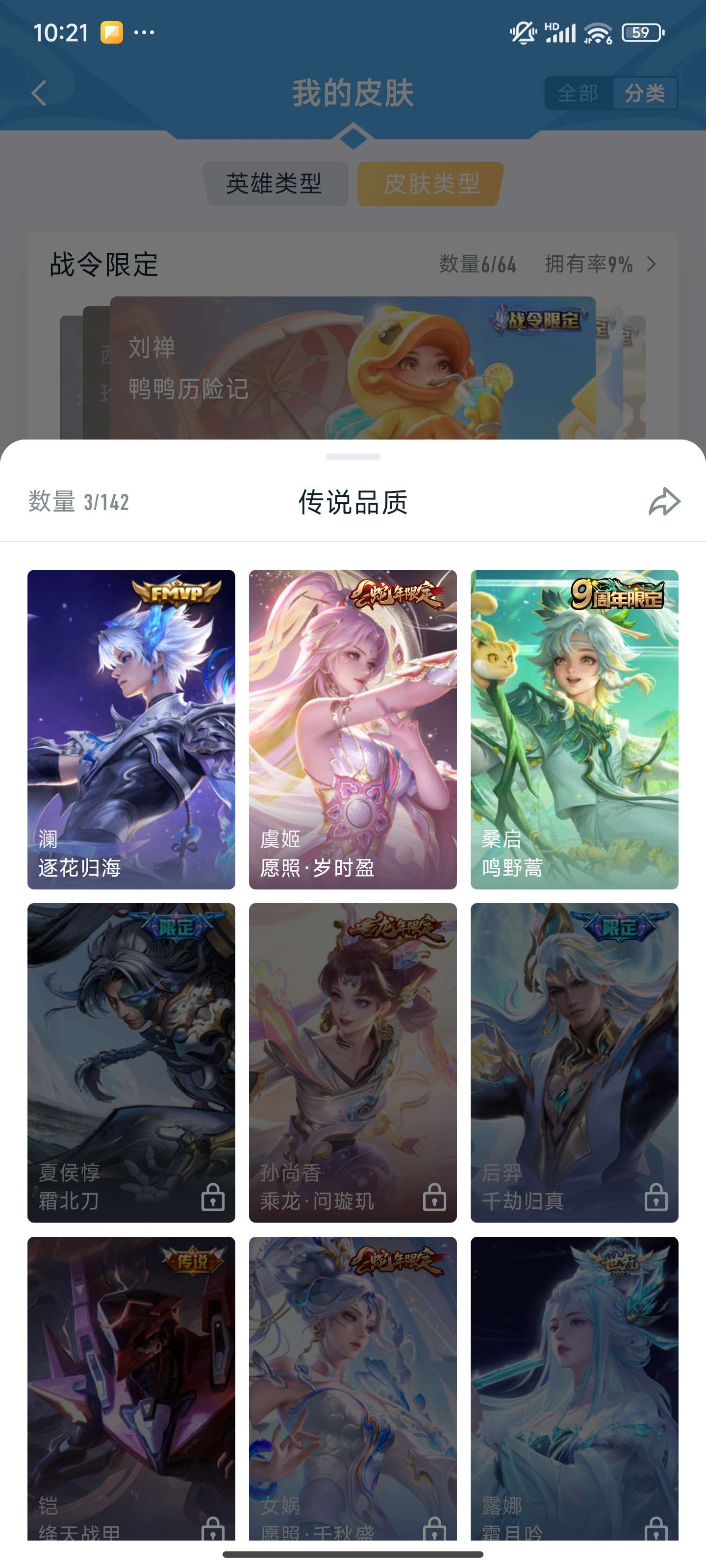Open the 虞姬 愿照·岁时盈 skin thumbnail
This screenshot has width=706, height=1568.
click(352, 731)
